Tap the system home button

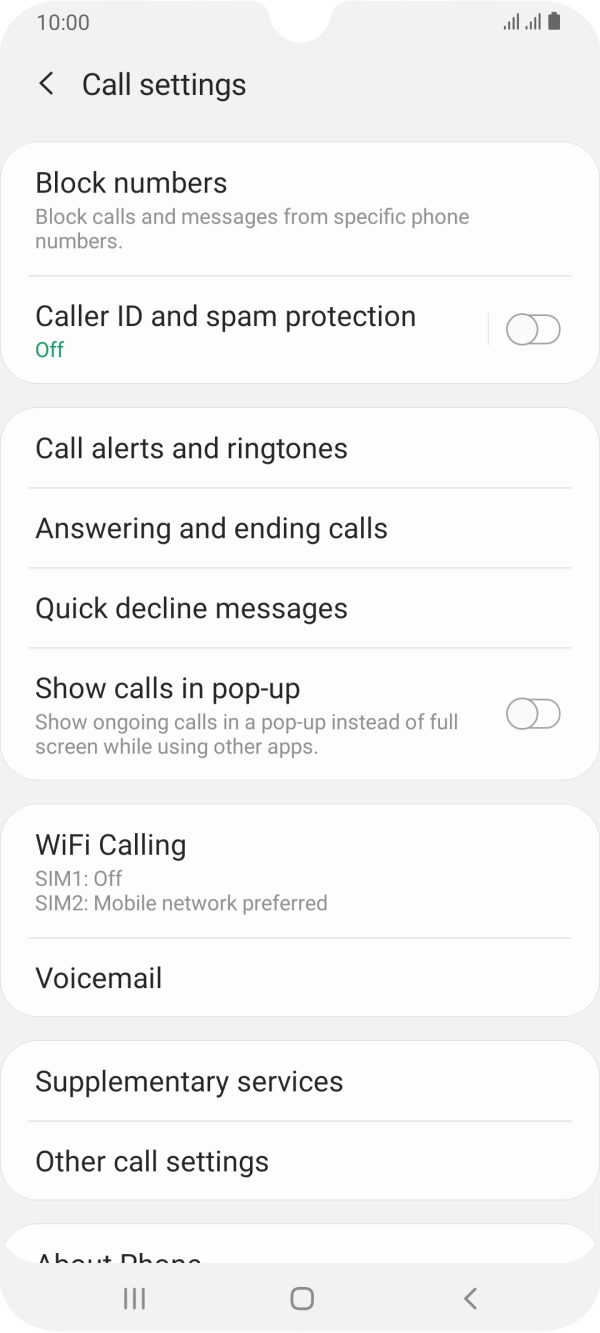tap(301, 1298)
